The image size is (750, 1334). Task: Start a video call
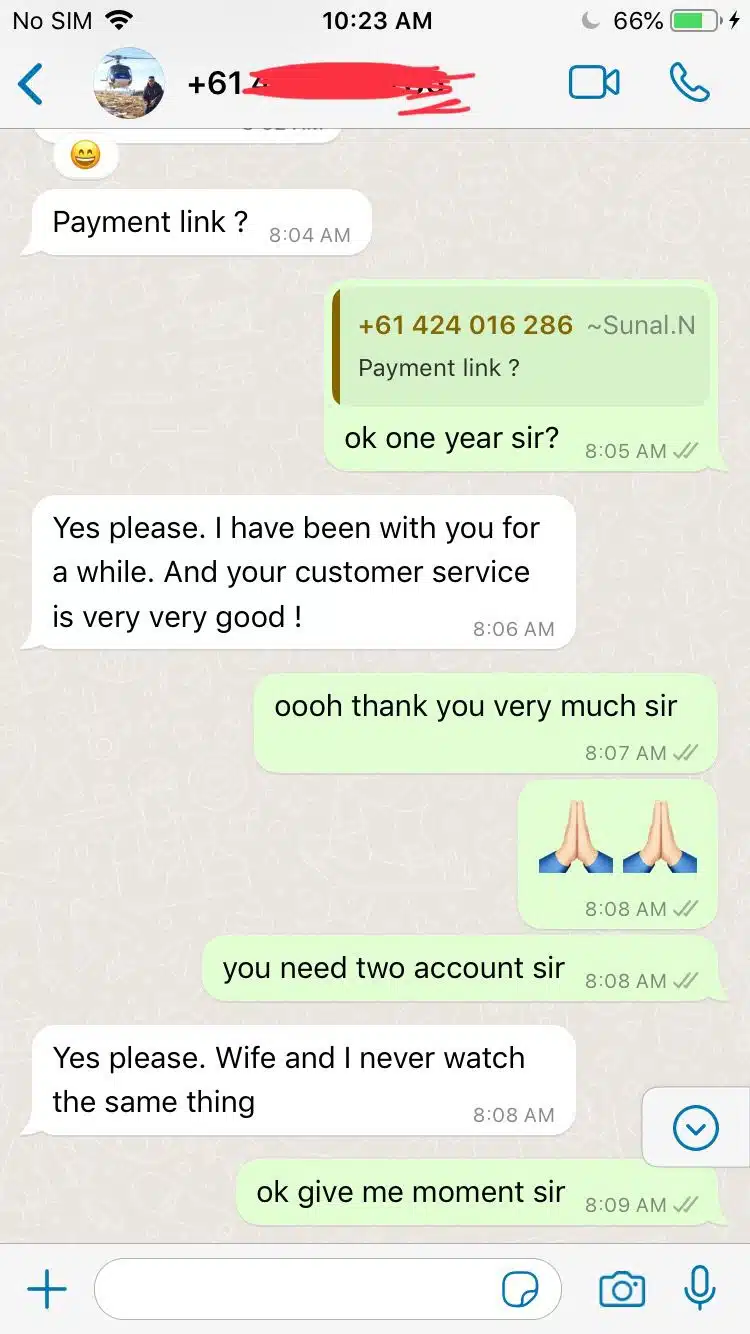[594, 83]
